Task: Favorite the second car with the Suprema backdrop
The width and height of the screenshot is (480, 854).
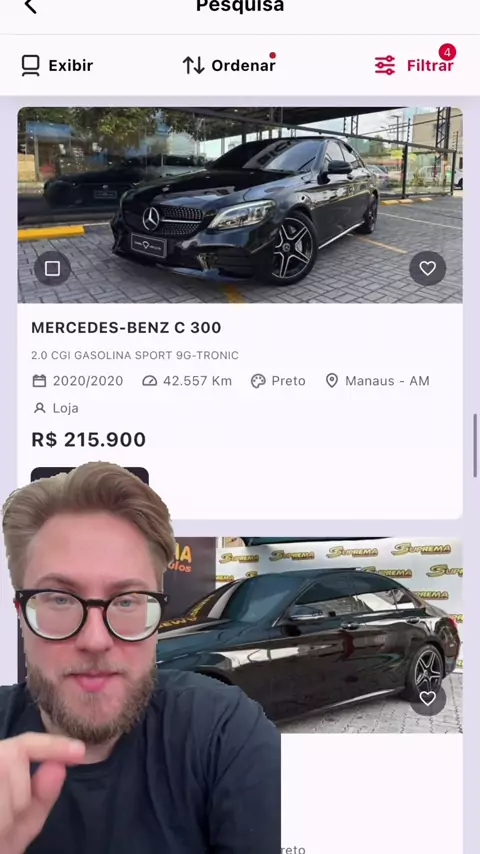Action: 428,698
